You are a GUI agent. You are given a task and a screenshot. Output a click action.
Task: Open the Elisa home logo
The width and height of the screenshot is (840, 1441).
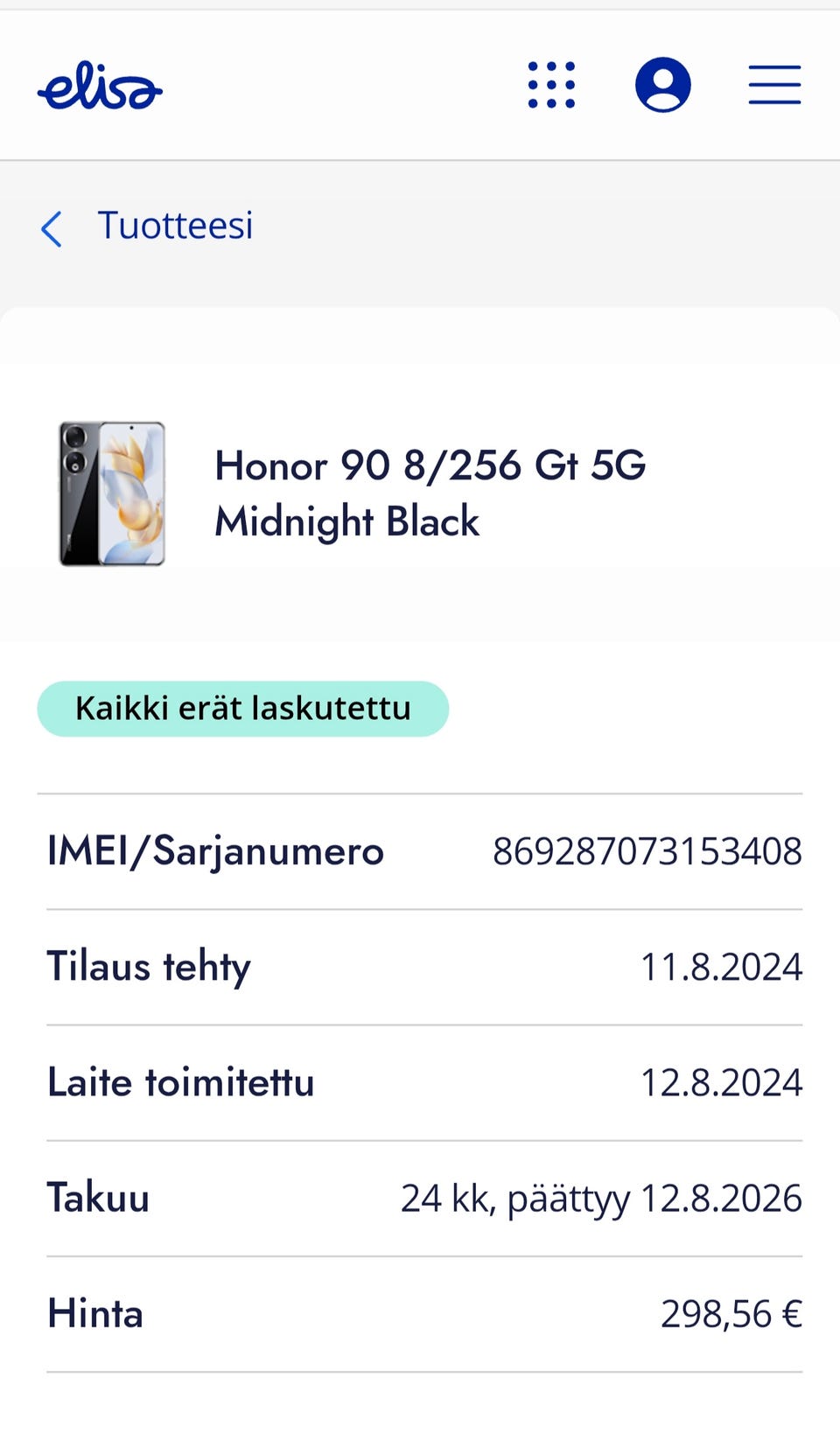tap(100, 86)
